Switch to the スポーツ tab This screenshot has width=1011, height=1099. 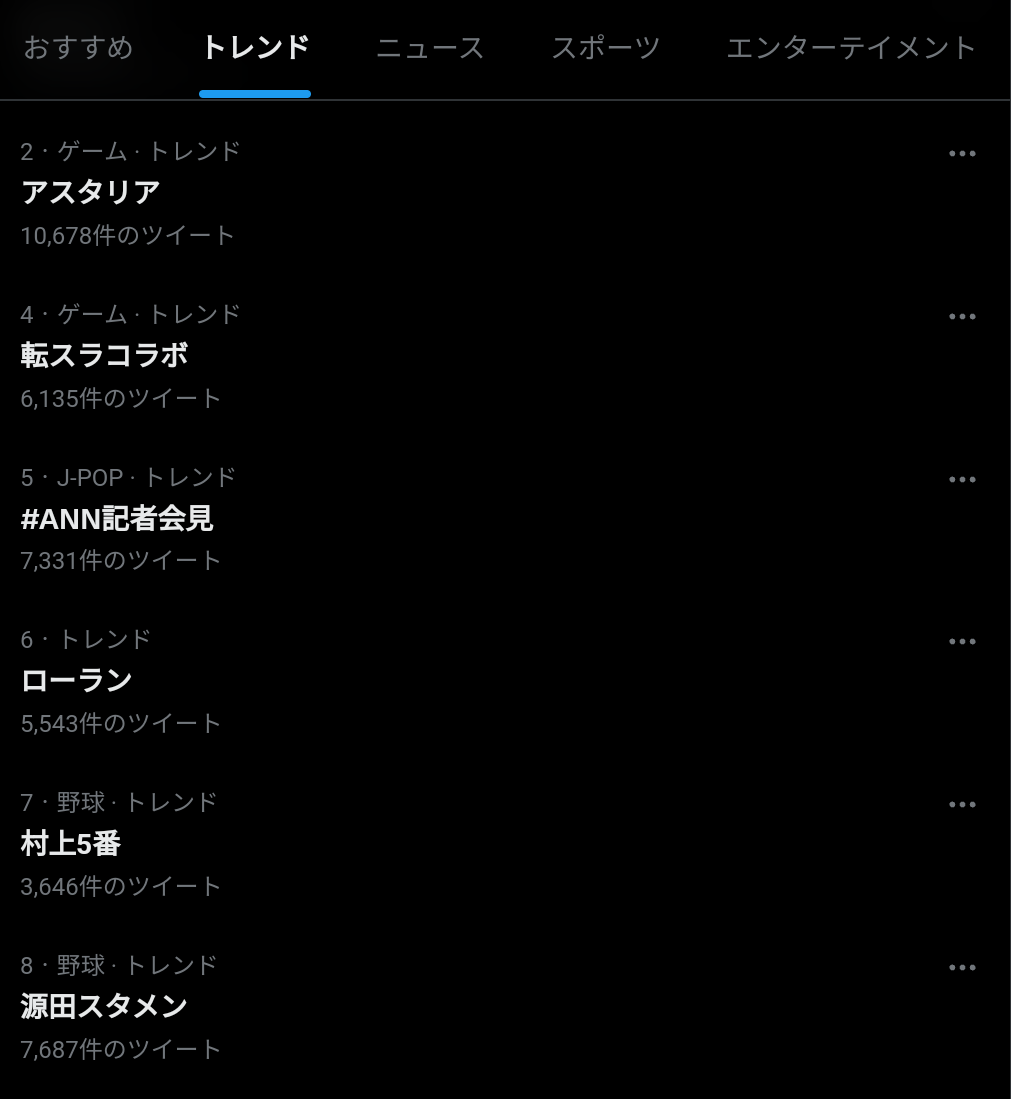pyautogui.click(x=606, y=48)
